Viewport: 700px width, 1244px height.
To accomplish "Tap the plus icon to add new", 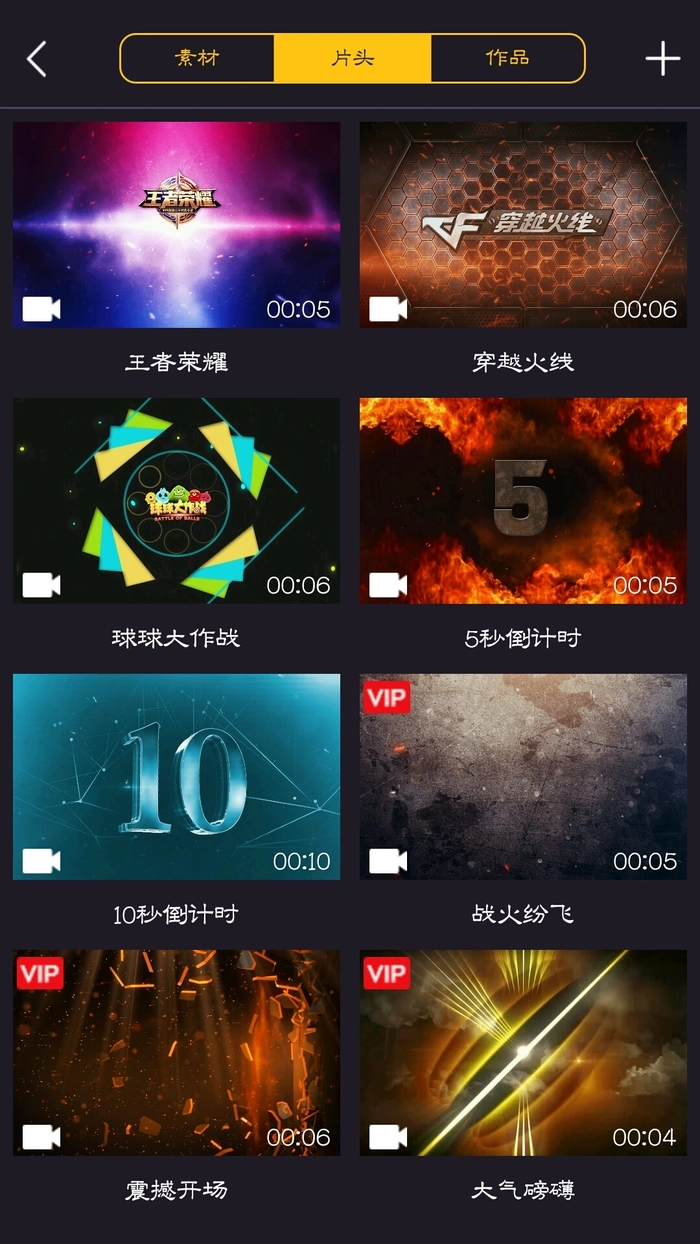I will (662, 59).
